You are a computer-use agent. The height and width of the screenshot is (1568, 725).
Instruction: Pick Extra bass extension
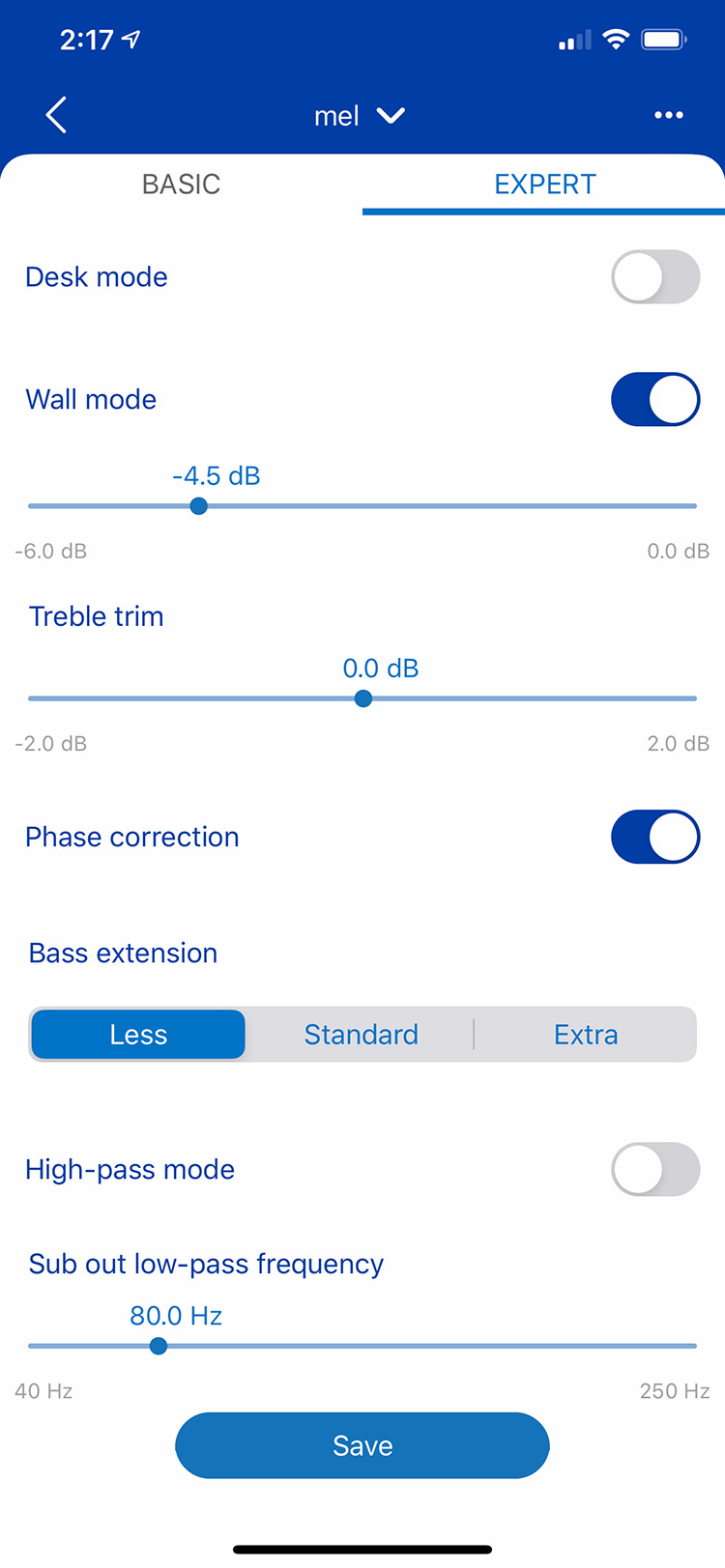585,1035
